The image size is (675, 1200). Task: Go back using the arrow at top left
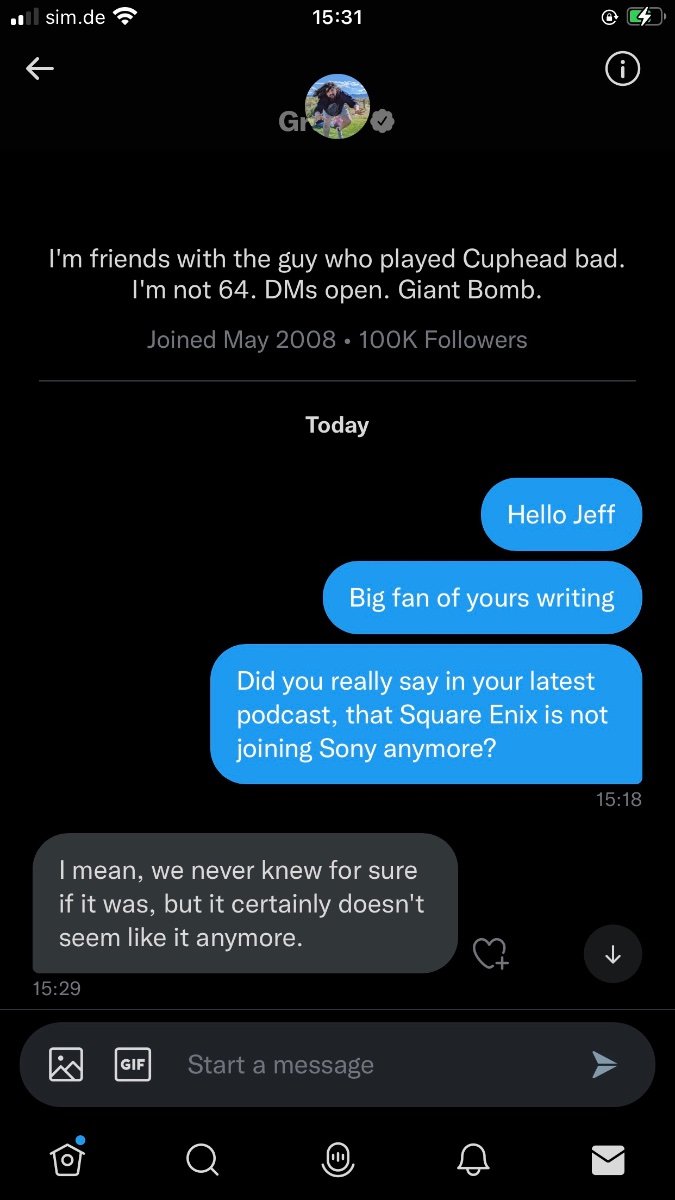click(40, 68)
